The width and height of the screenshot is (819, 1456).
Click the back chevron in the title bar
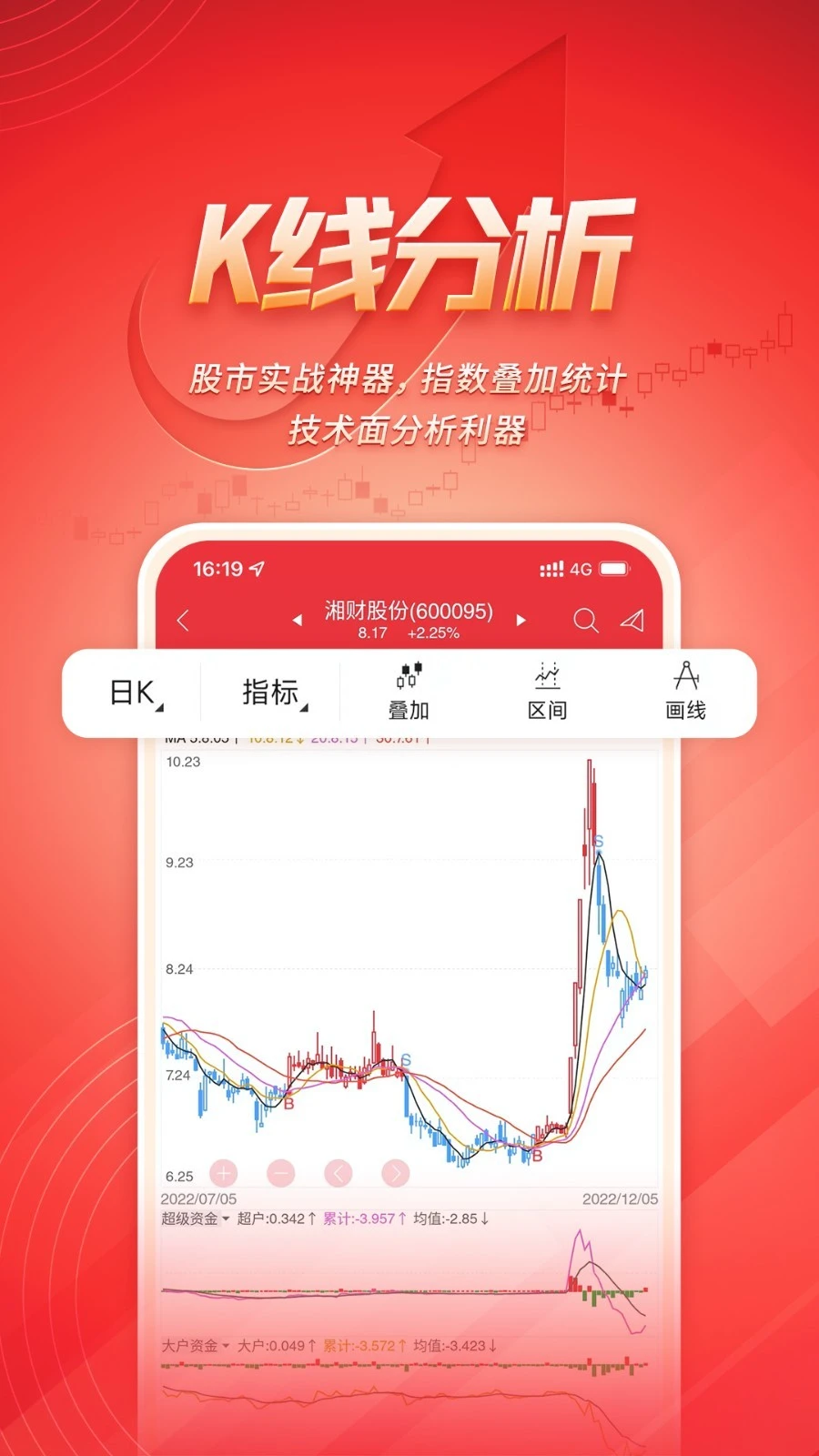tap(183, 621)
